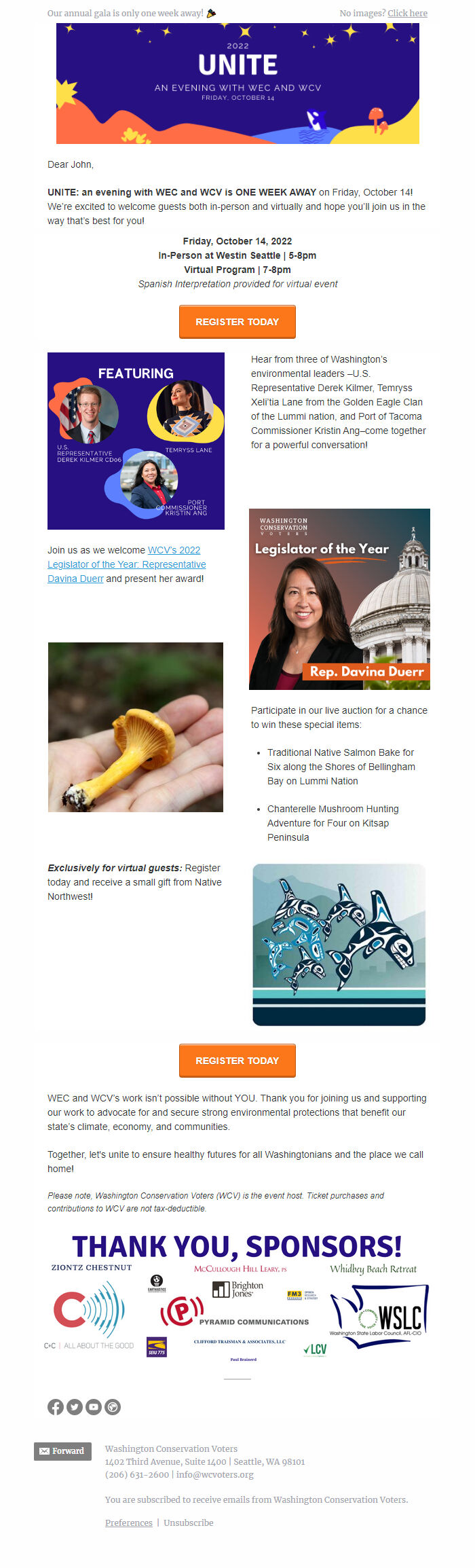Open the website globe icon
Screen dimensions: 475x1568
113,1407
